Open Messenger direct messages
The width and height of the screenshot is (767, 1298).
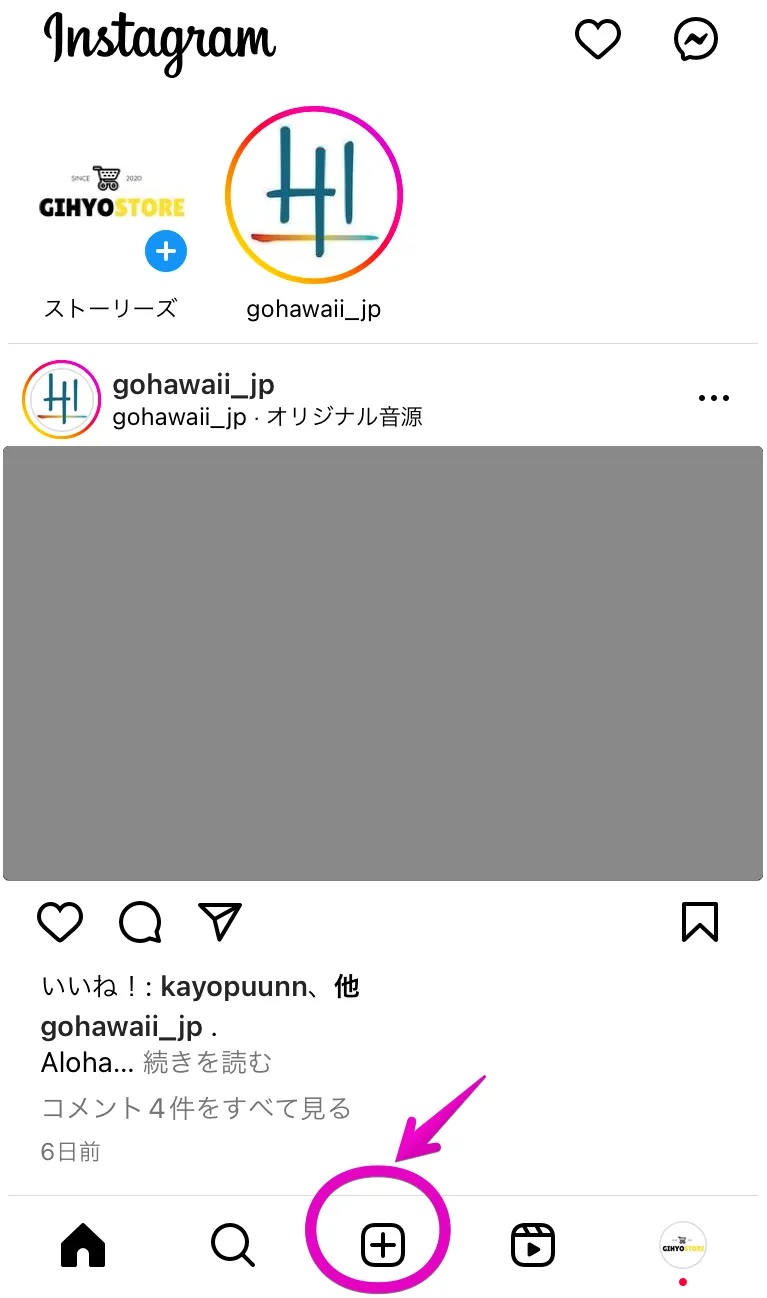[x=696, y=39]
